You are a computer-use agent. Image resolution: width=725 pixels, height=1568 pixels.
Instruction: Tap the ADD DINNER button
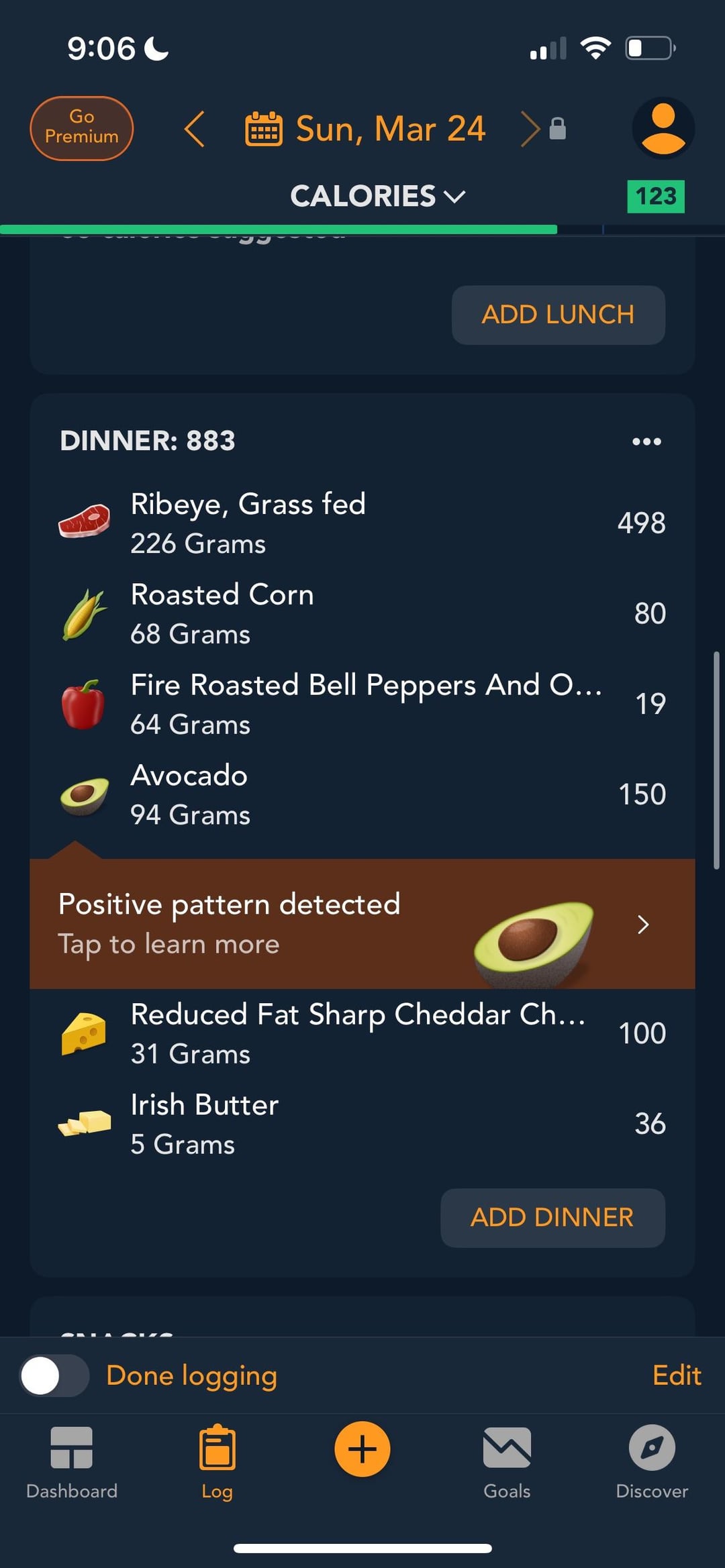click(x=552, y=1218)
